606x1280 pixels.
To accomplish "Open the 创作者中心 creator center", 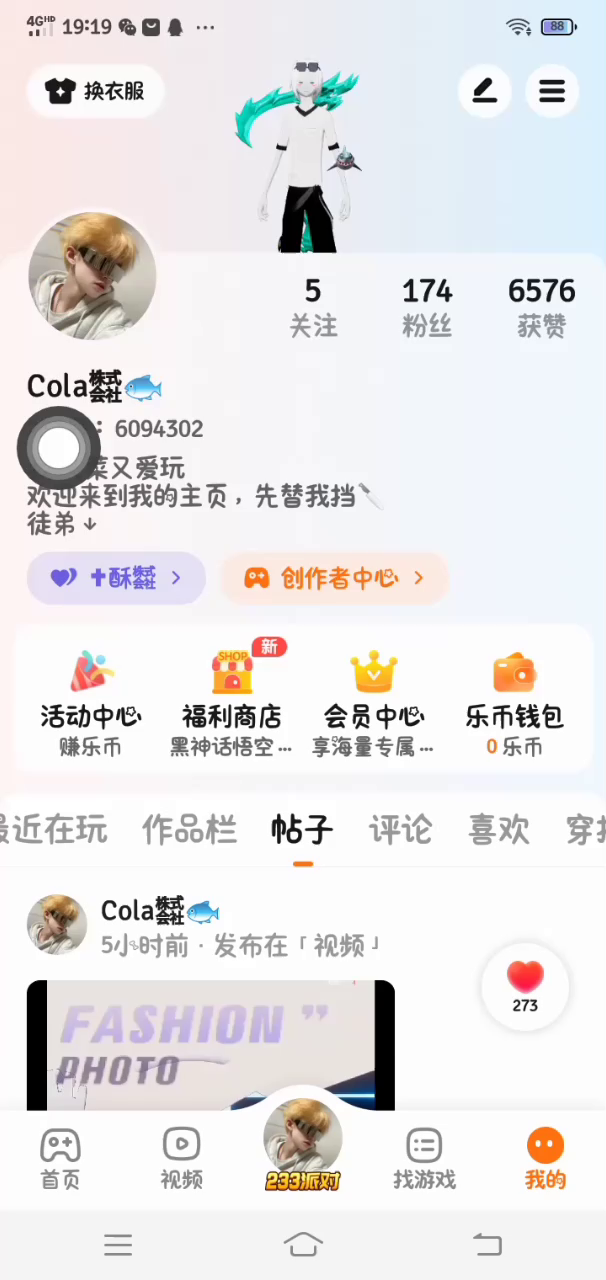I will pyautogui.click(x=335, y=578).
